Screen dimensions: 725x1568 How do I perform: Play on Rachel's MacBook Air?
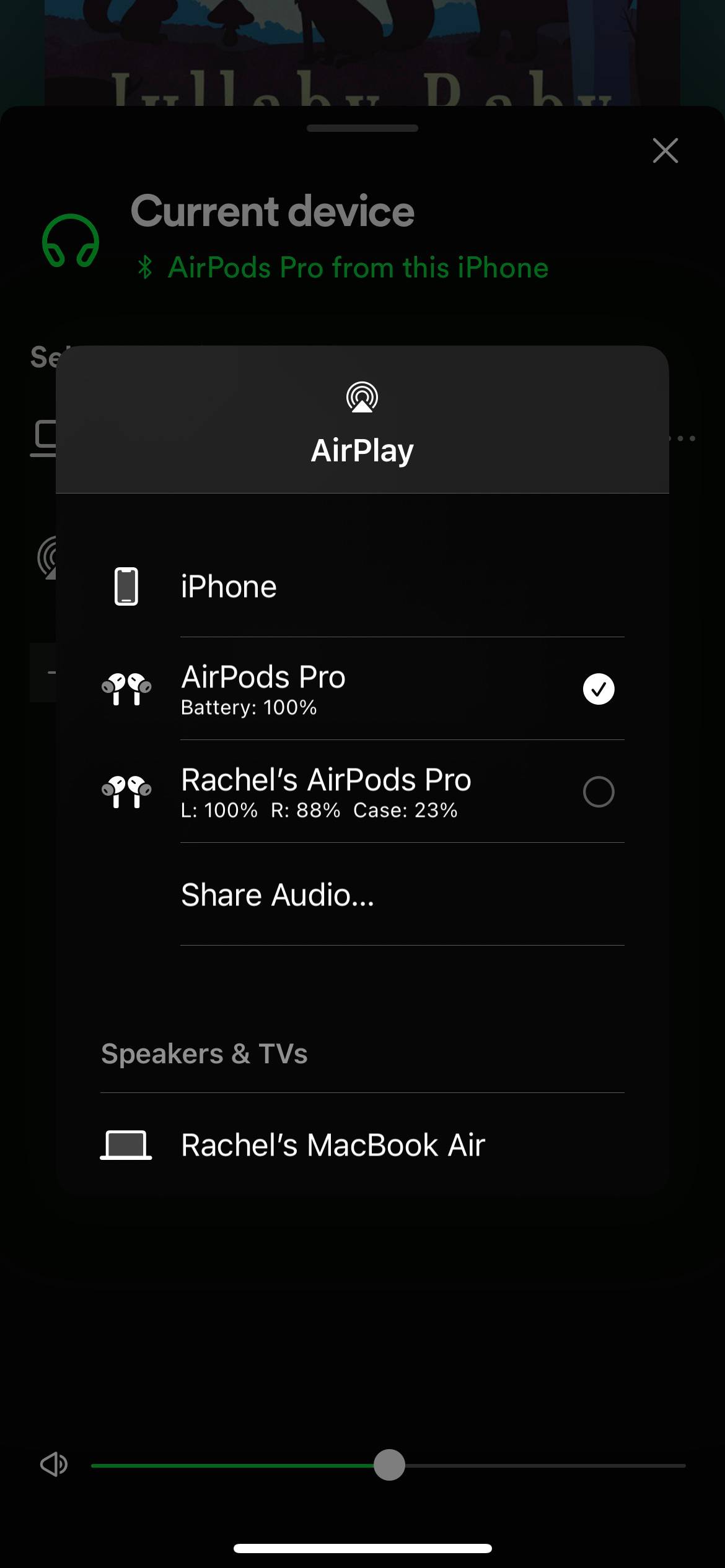(333, 1144)
